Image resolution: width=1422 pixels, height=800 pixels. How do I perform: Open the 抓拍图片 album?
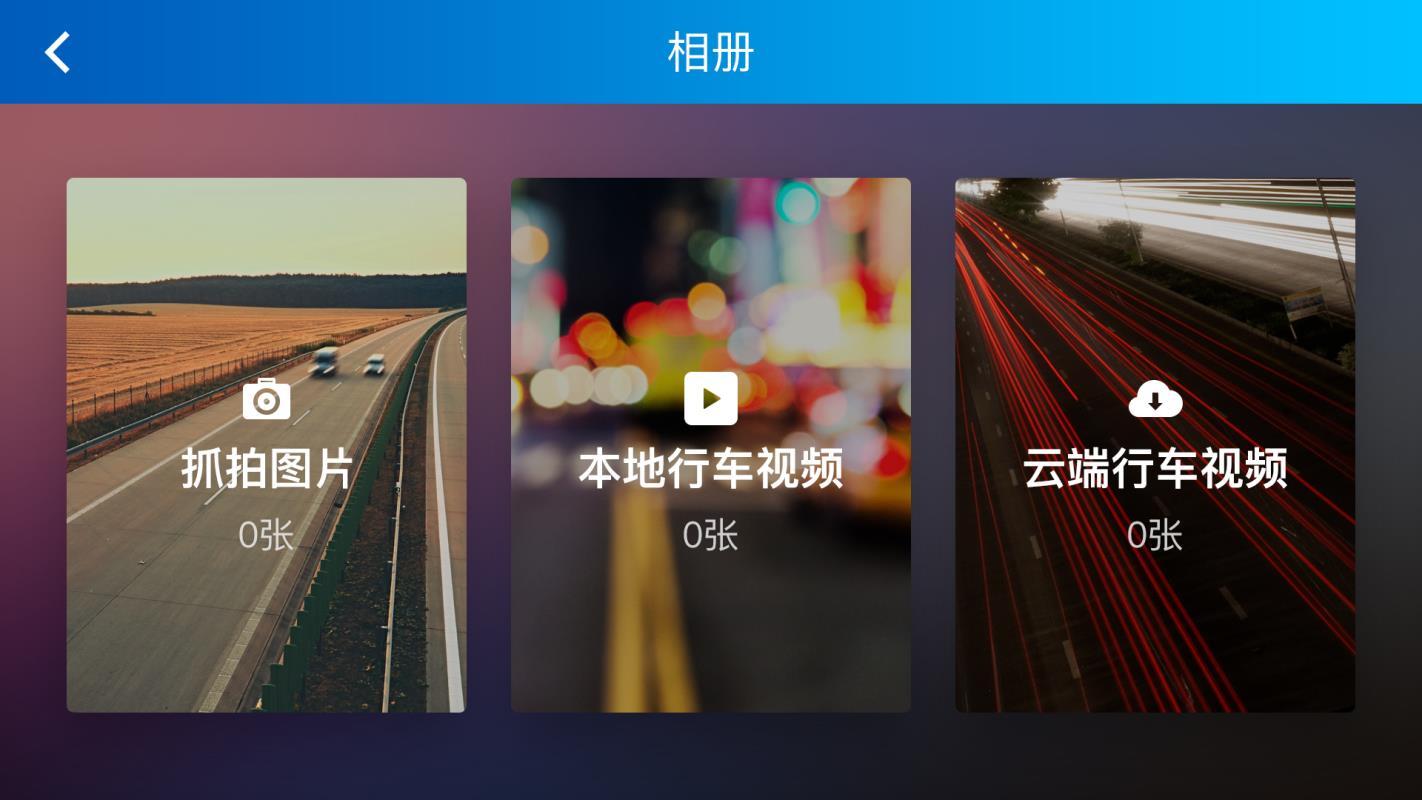(266, 445)
